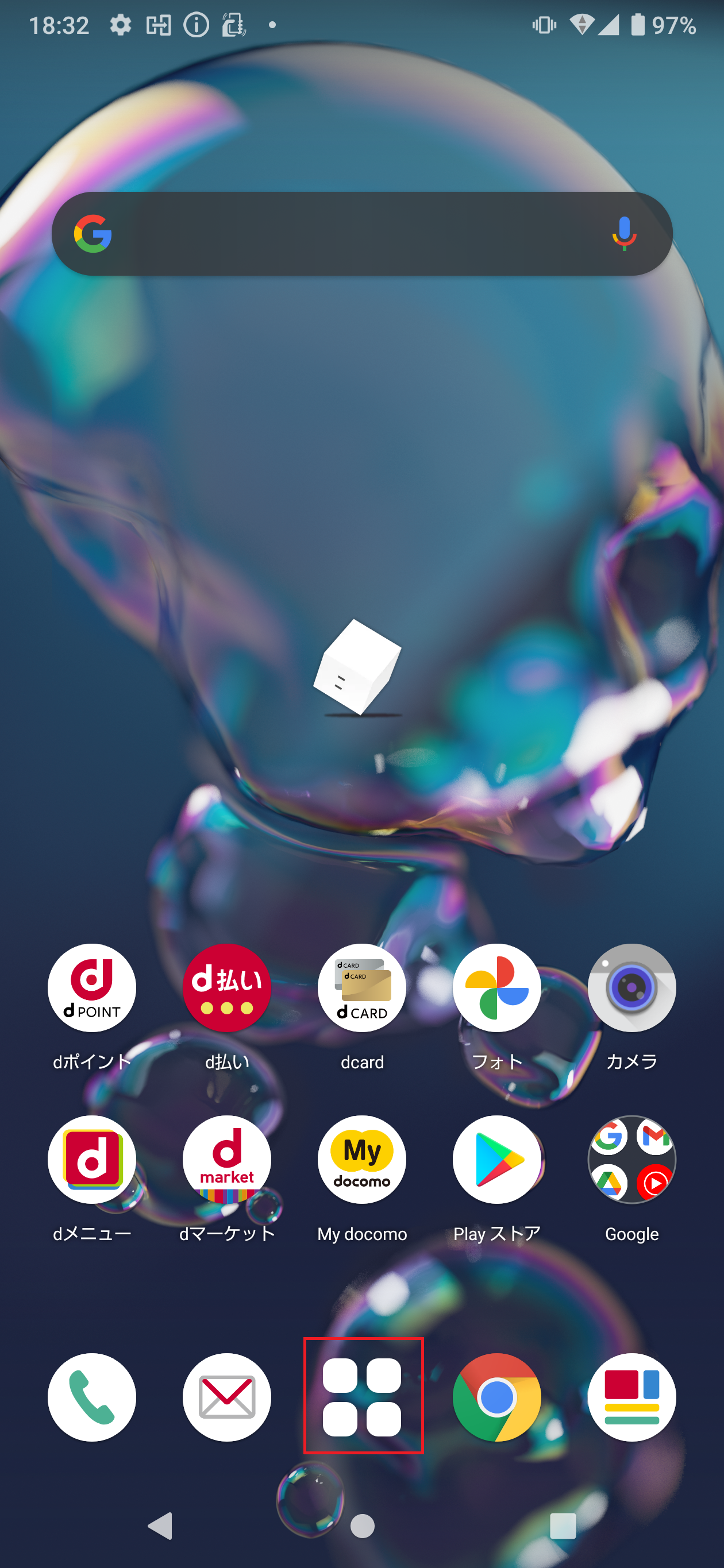This screenshot has height=1568, width=724.
Task: Open the phone dialer
Action: pos(92,1397)
